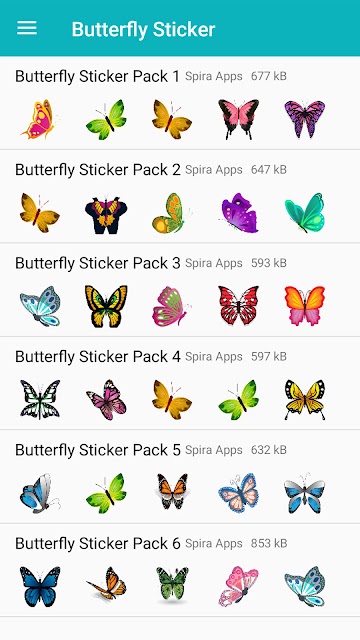
Task: Open the hamburger drawer menu
Action: [27, 28]
